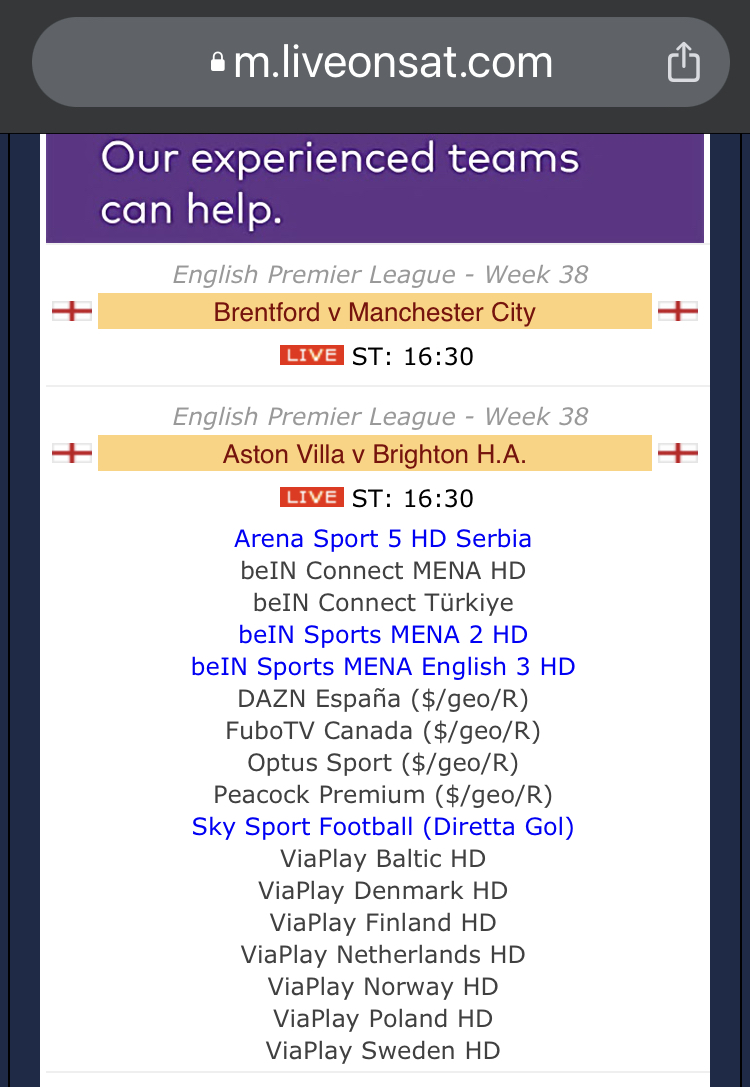Open the 'Our experienced teams' ad banner
The height and width of the screenshot is (1087, 750).
pos(375,186)
